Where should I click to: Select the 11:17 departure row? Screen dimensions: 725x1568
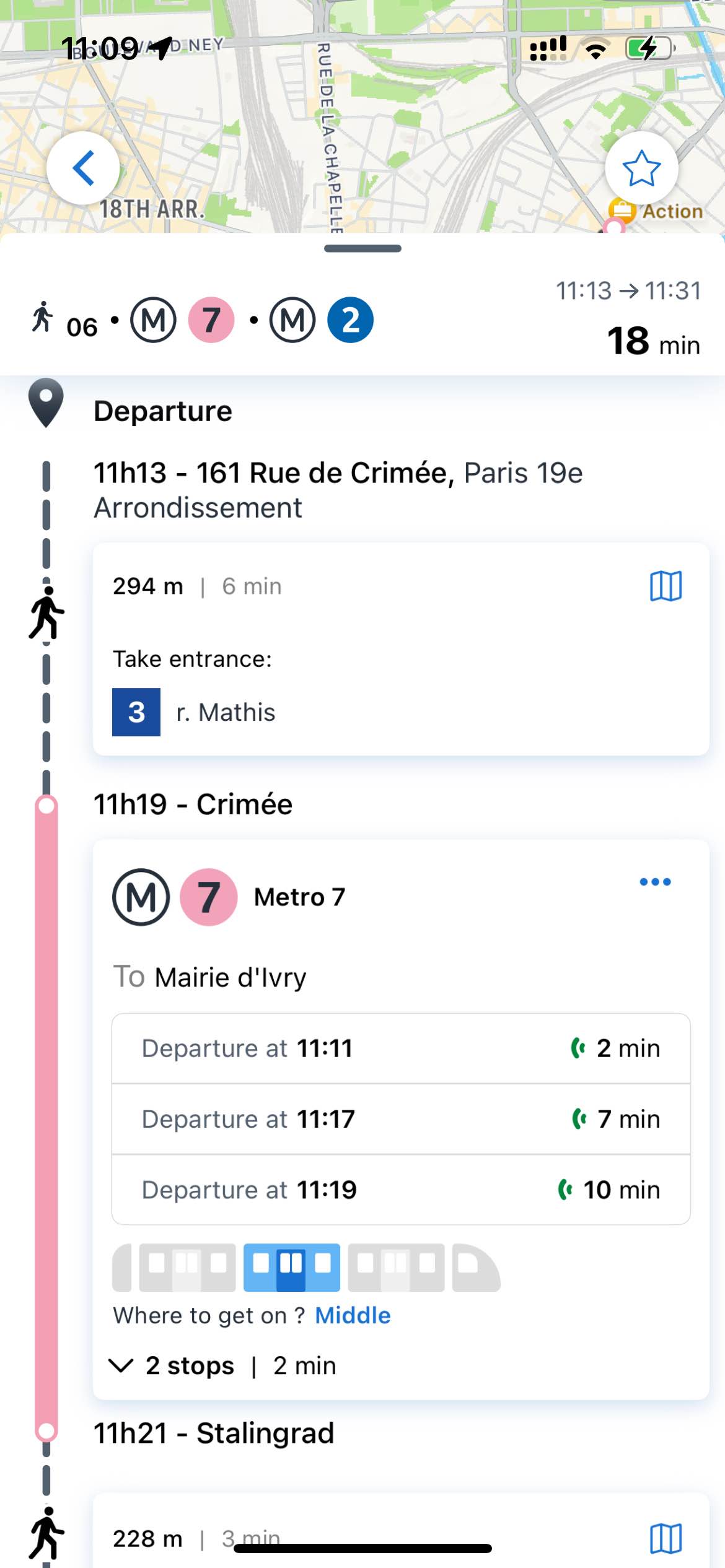pyautogui.click(x=401, y=1119)
